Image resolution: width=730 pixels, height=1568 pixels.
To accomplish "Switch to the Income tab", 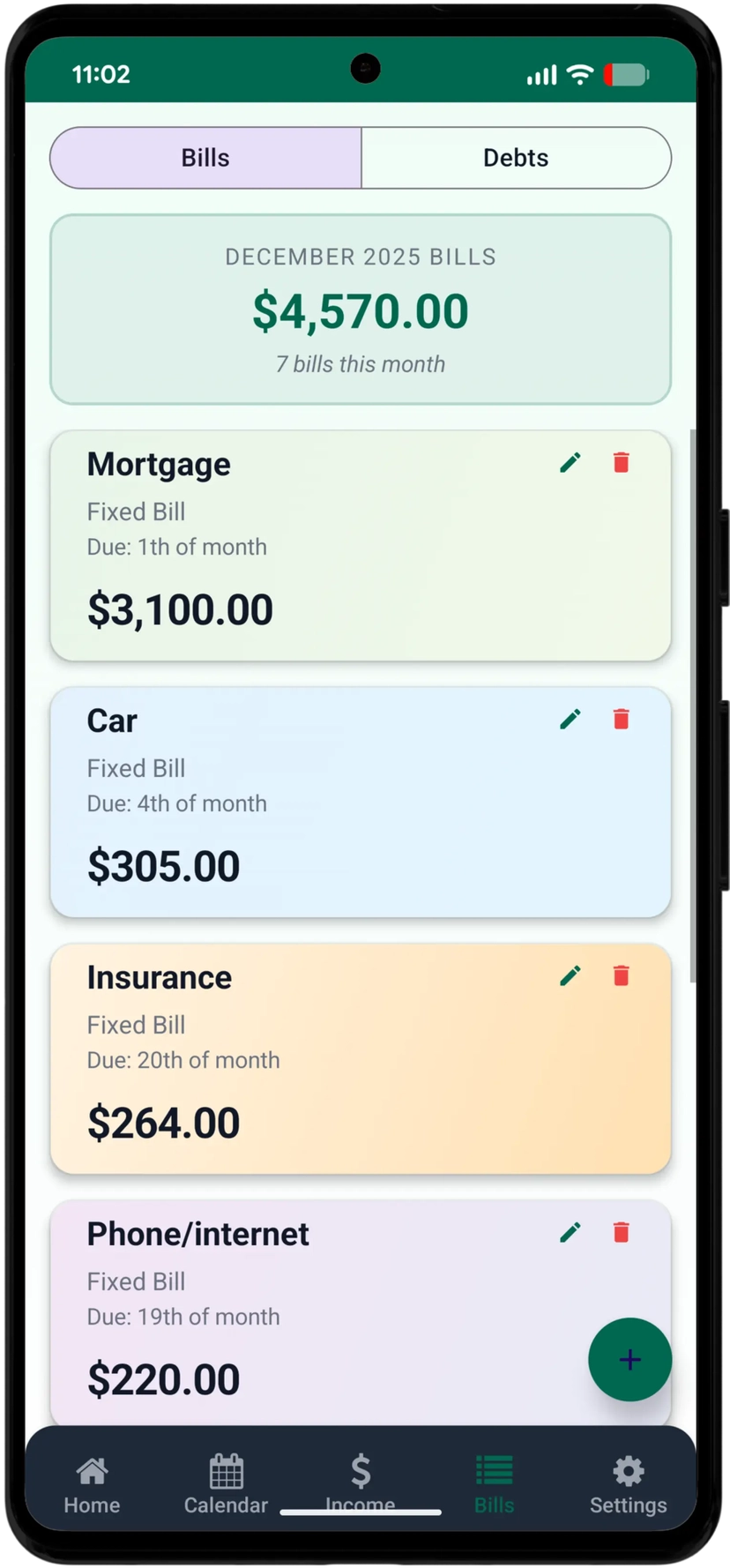I will point(360,1482).
